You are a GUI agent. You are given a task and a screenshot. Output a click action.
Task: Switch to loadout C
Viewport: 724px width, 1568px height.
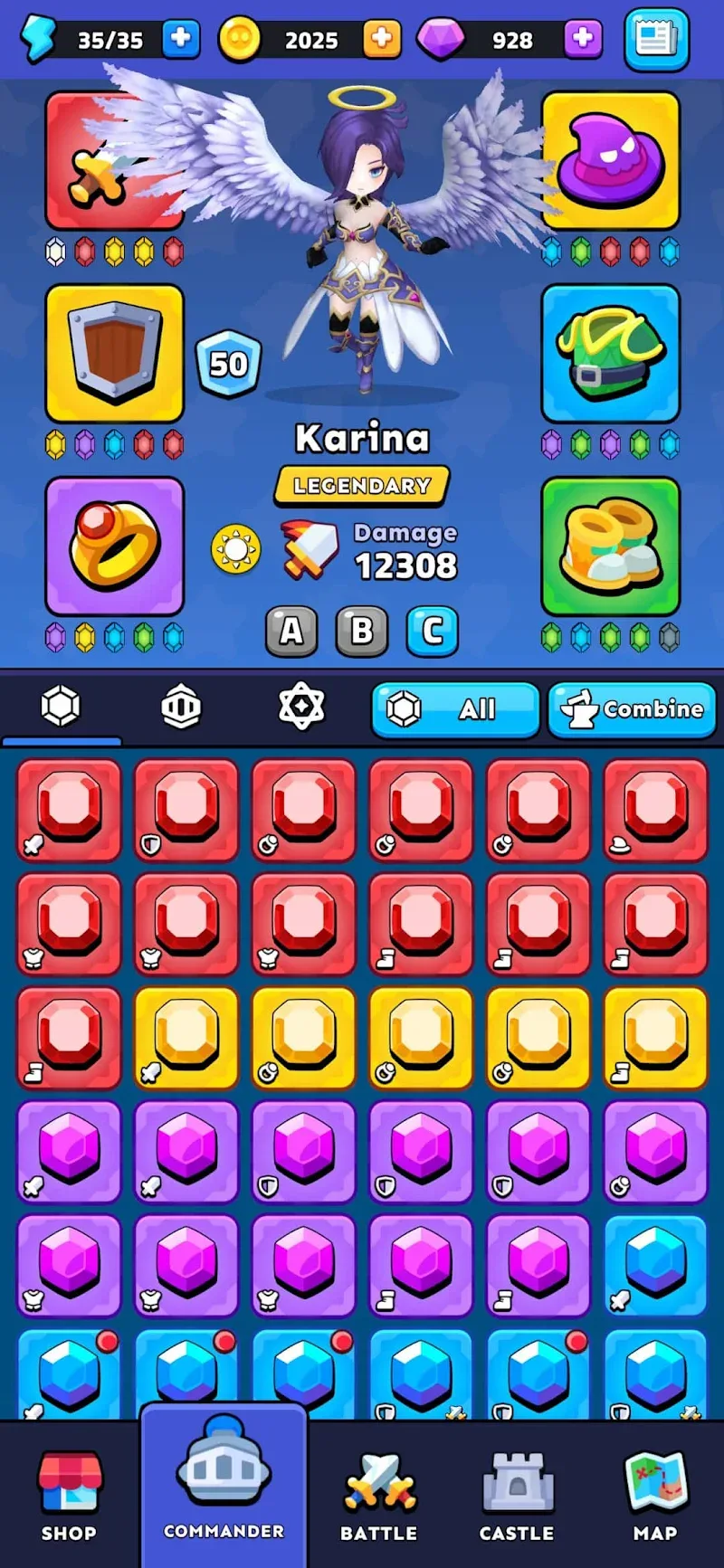point(433,631)
